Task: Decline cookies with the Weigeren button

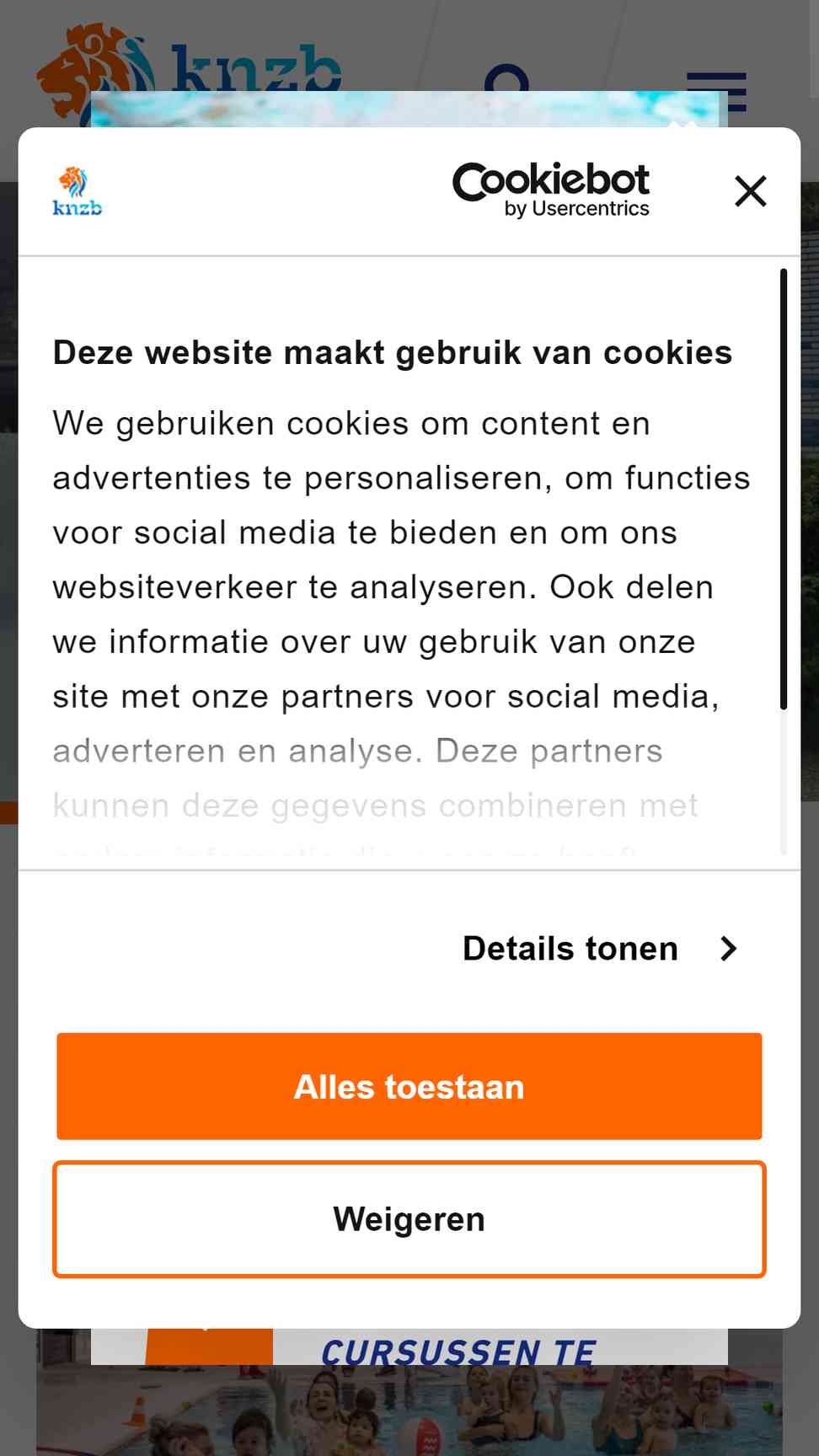Action: click(409, 1219)
